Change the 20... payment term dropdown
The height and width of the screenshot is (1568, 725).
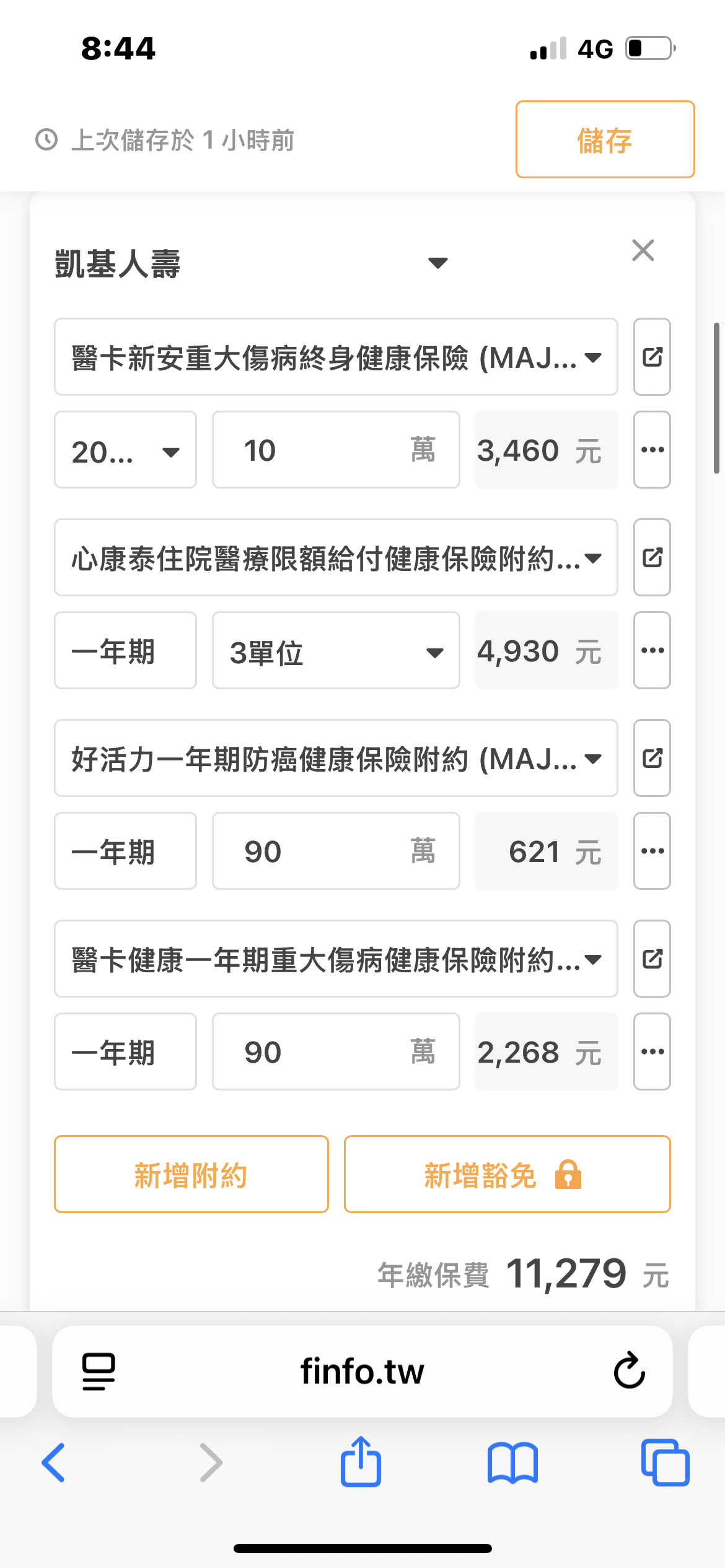[125, 450]
